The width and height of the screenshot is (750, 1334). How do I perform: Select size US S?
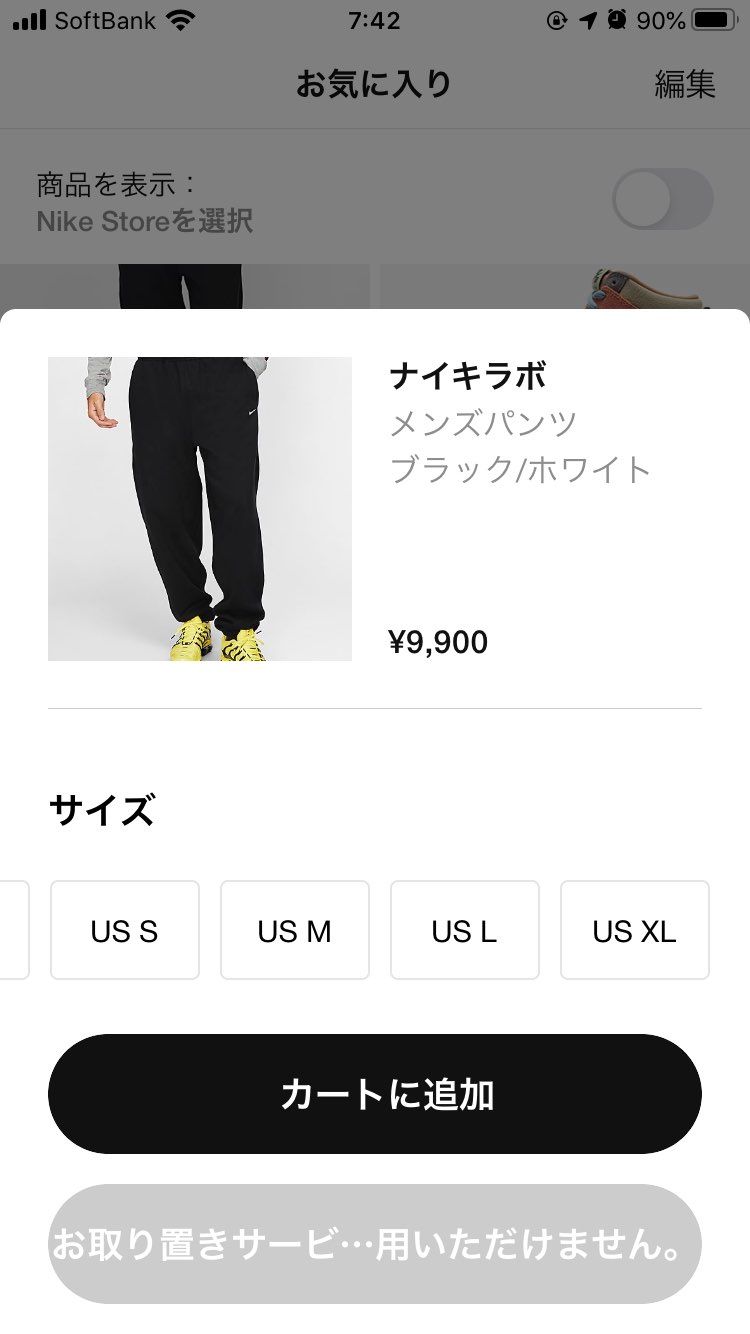click(125, 930)
